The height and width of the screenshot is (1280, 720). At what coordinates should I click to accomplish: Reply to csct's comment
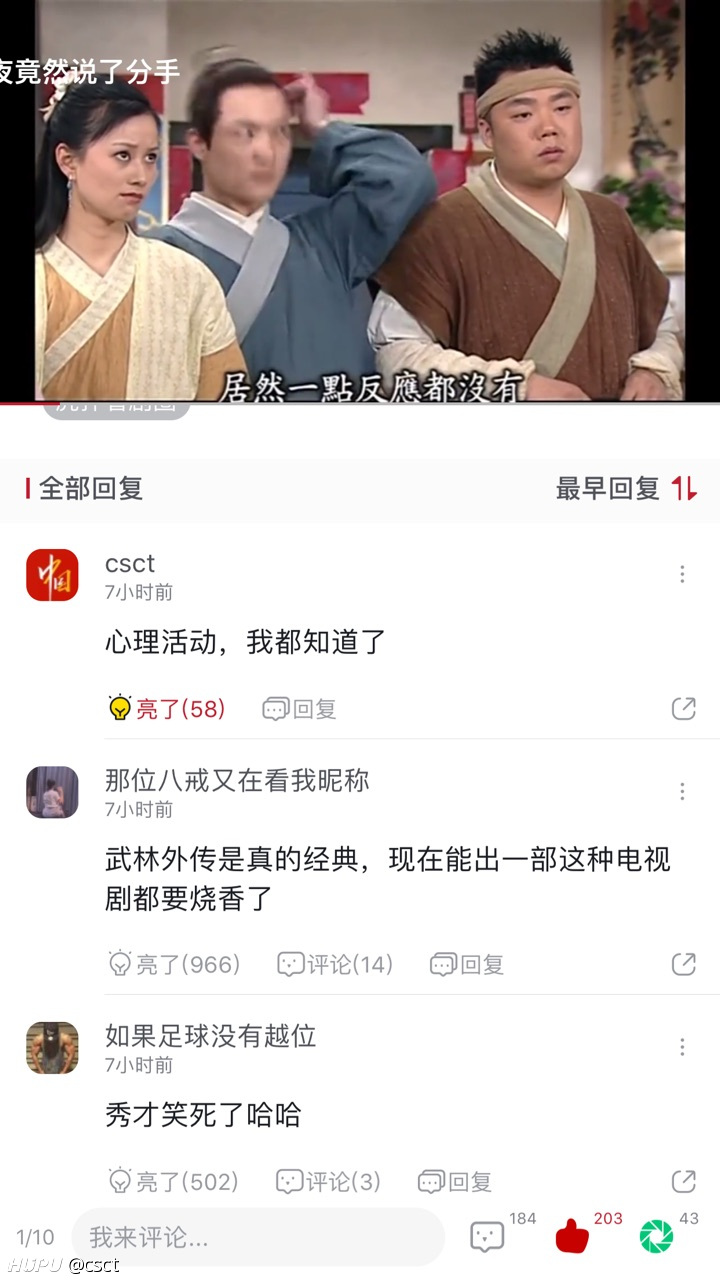(299, 709)
